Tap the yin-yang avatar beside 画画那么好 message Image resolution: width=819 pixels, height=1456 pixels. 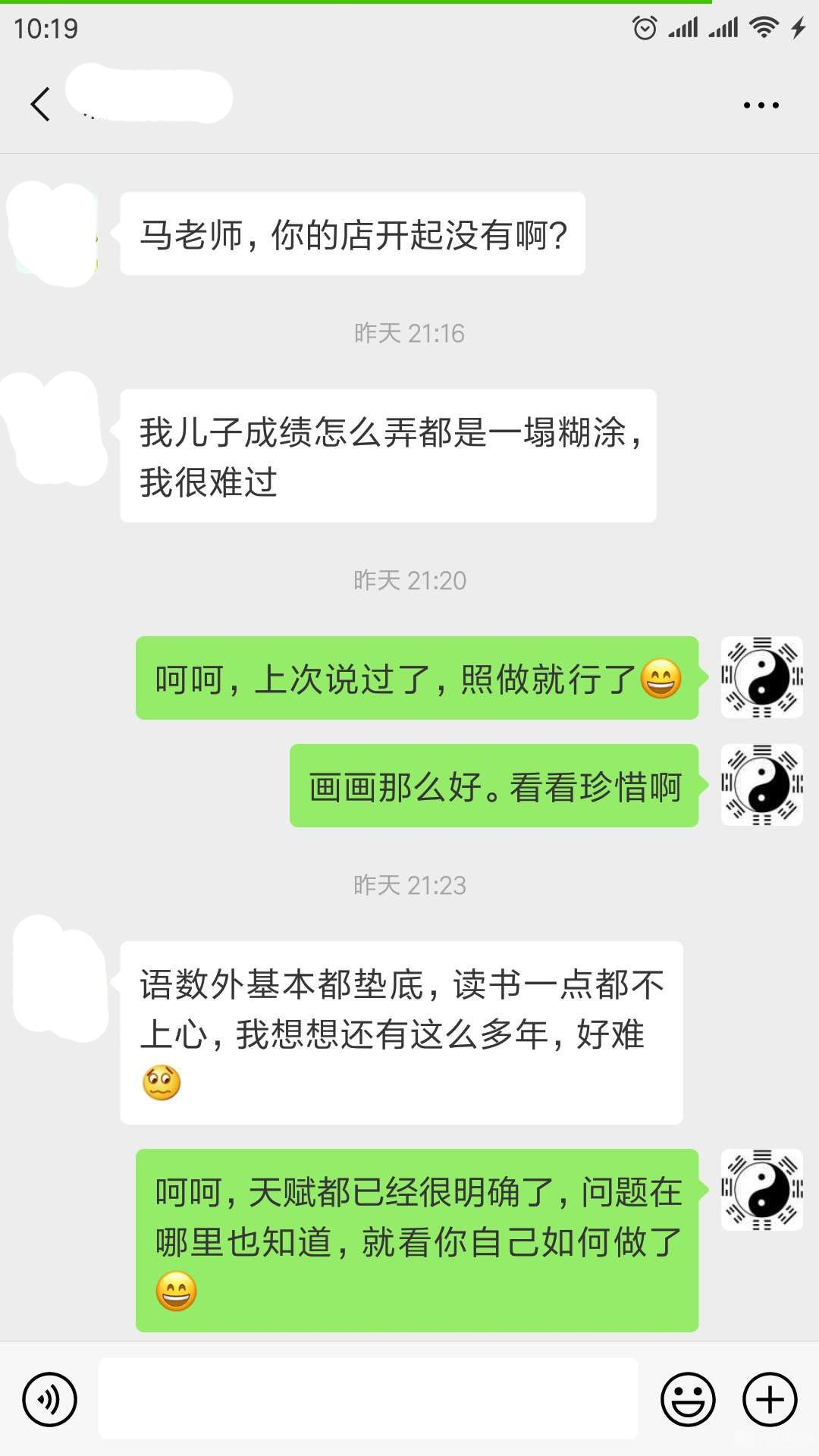coord(761,785)
